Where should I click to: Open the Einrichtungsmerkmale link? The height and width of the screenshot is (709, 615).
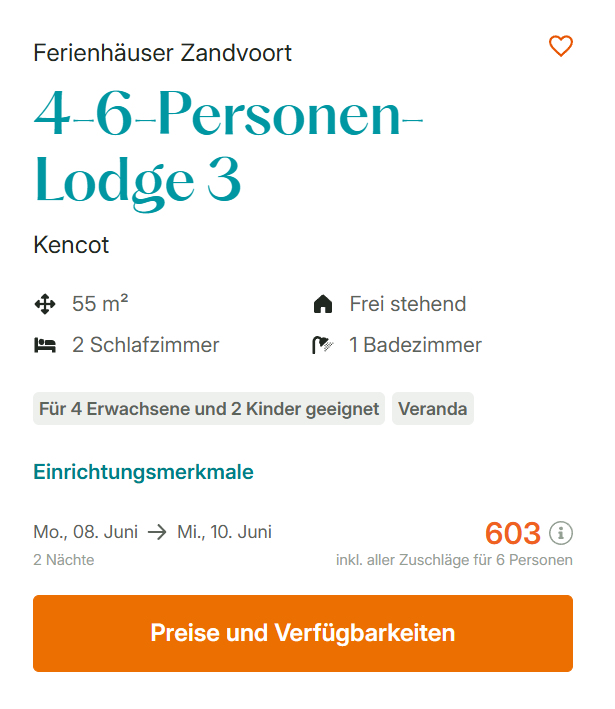143,472
